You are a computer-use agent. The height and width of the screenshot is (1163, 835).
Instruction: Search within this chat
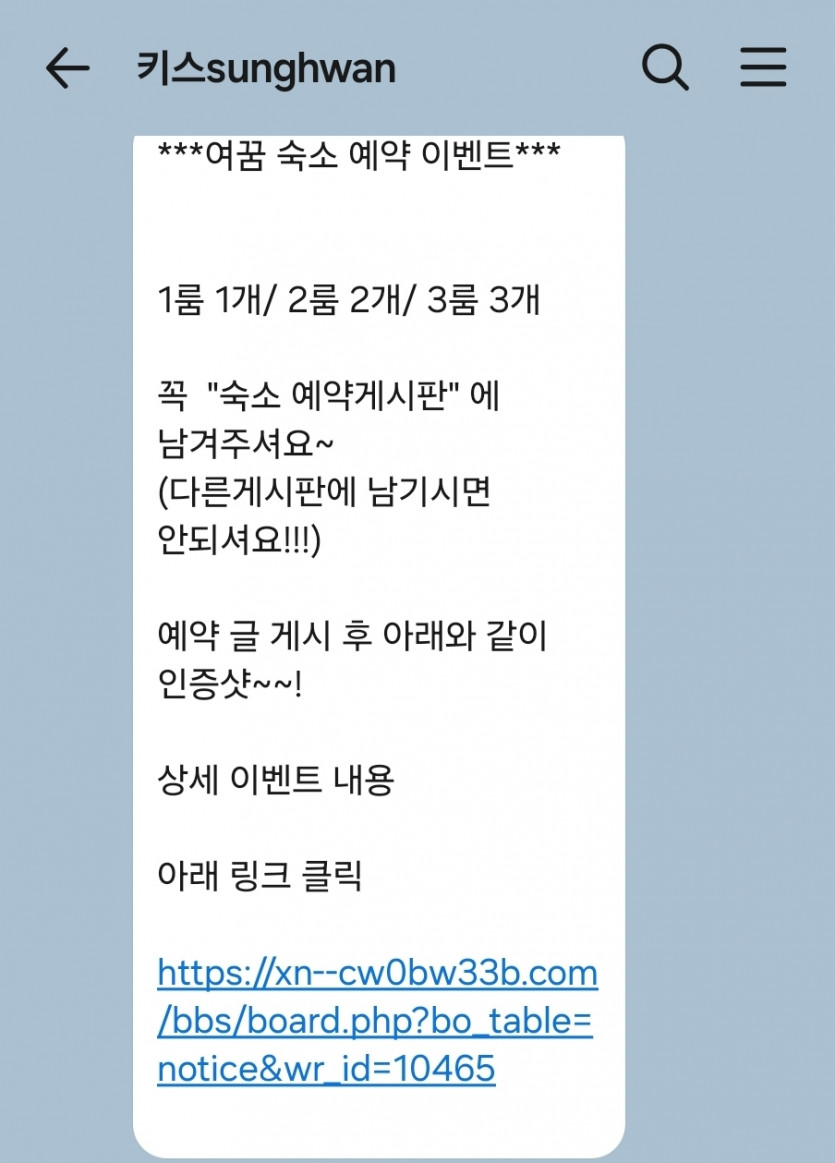(664, 69)
